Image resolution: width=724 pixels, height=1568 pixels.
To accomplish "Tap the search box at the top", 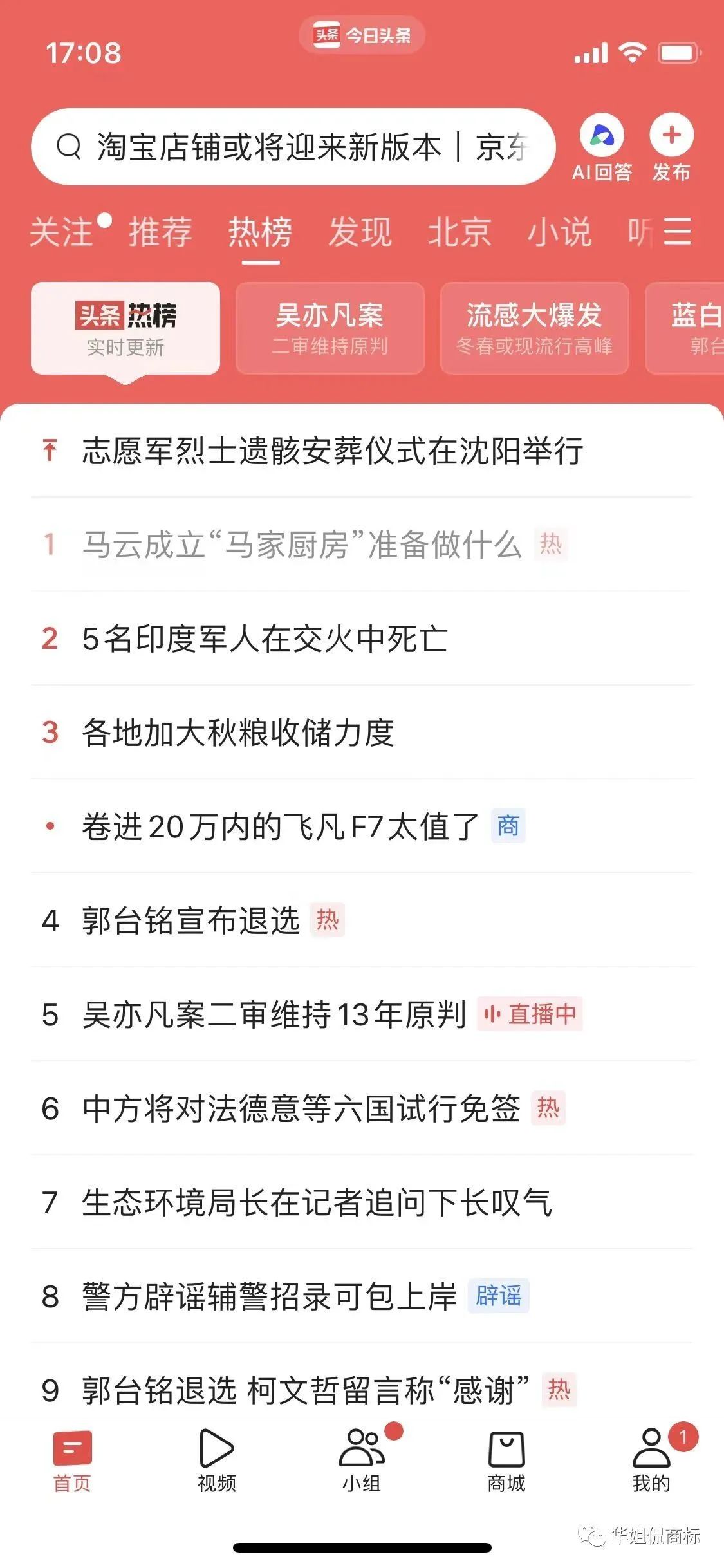I will coord(293,147).
